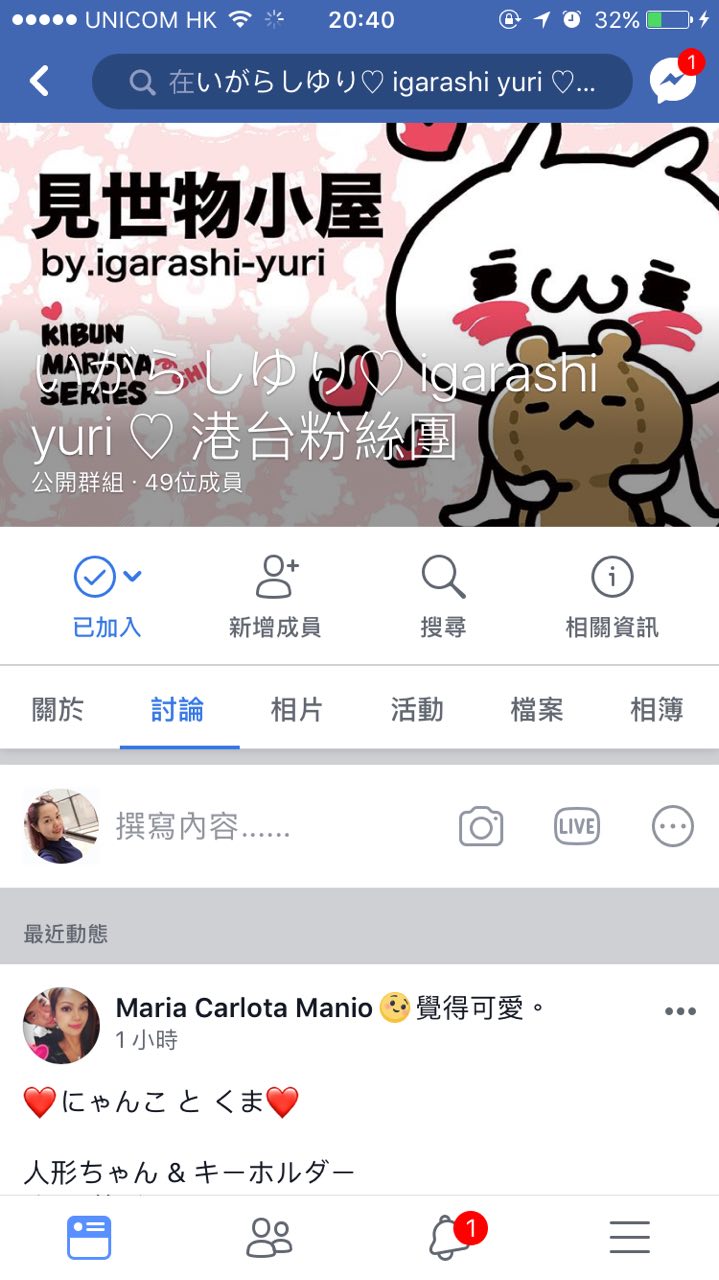Open the hamburger menu tab

click(x=630, y=1239)
